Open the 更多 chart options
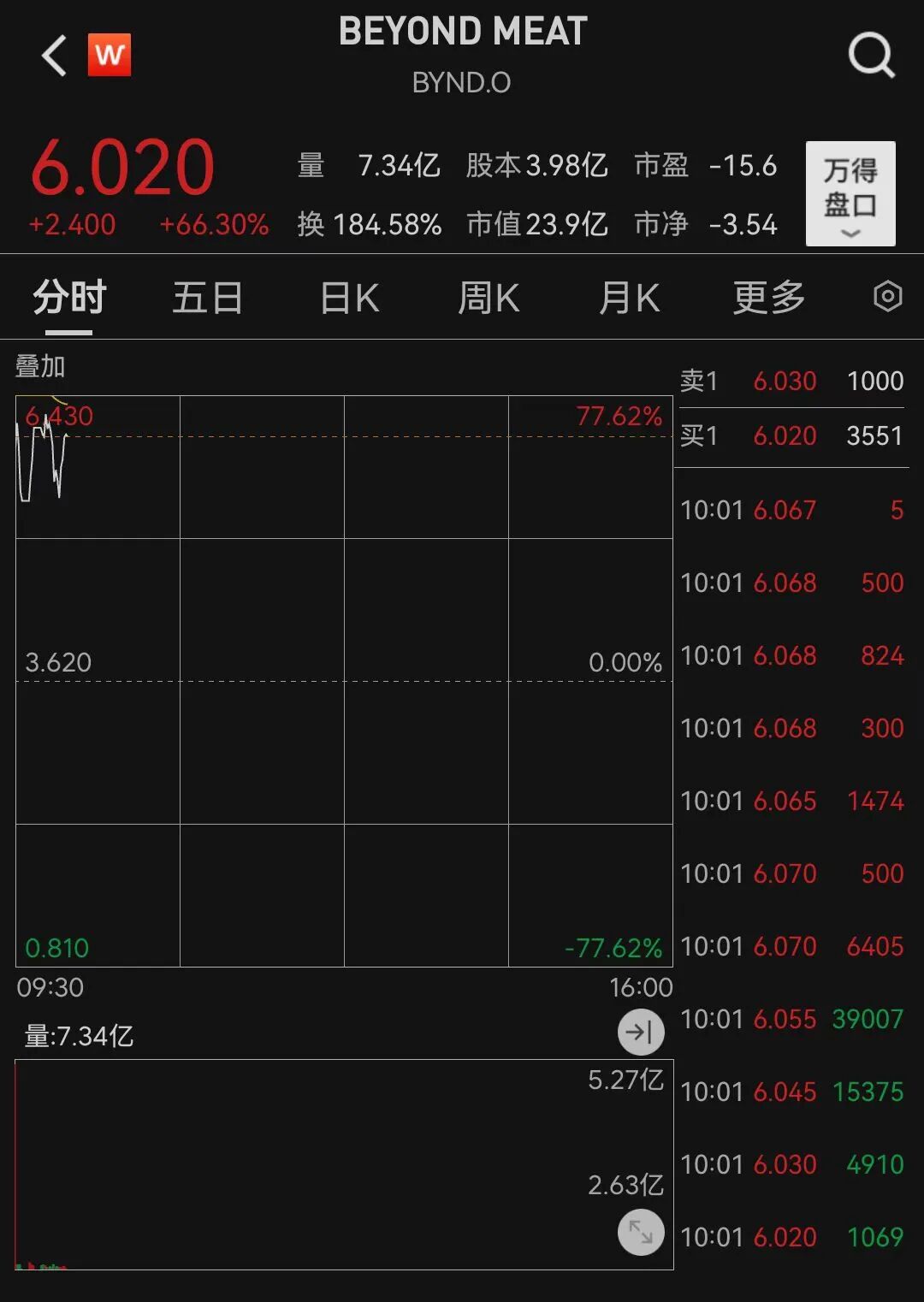Image resolution: width=924 pixels, height=1302 pixels. pyautogui.click(x=769, y=299)
